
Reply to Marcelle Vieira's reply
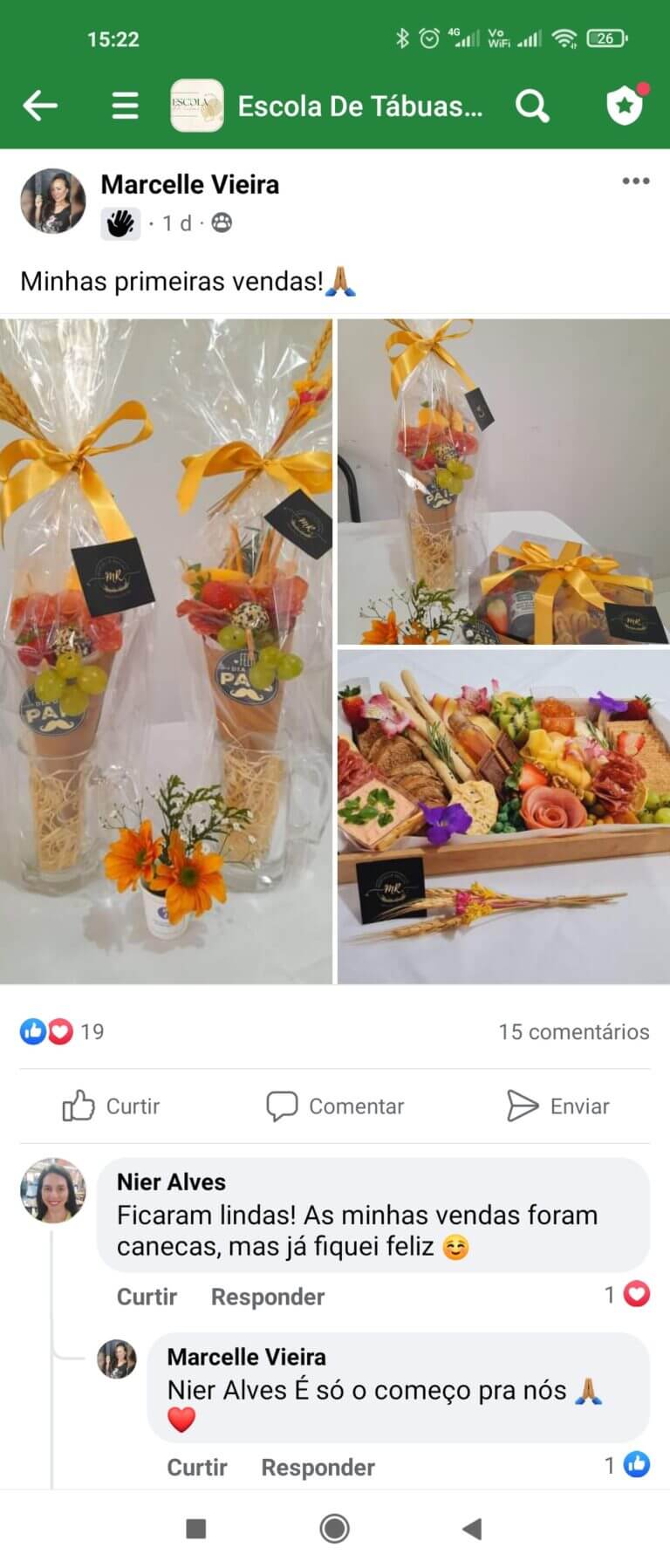pyautogui.click(x=318, y=1468)
